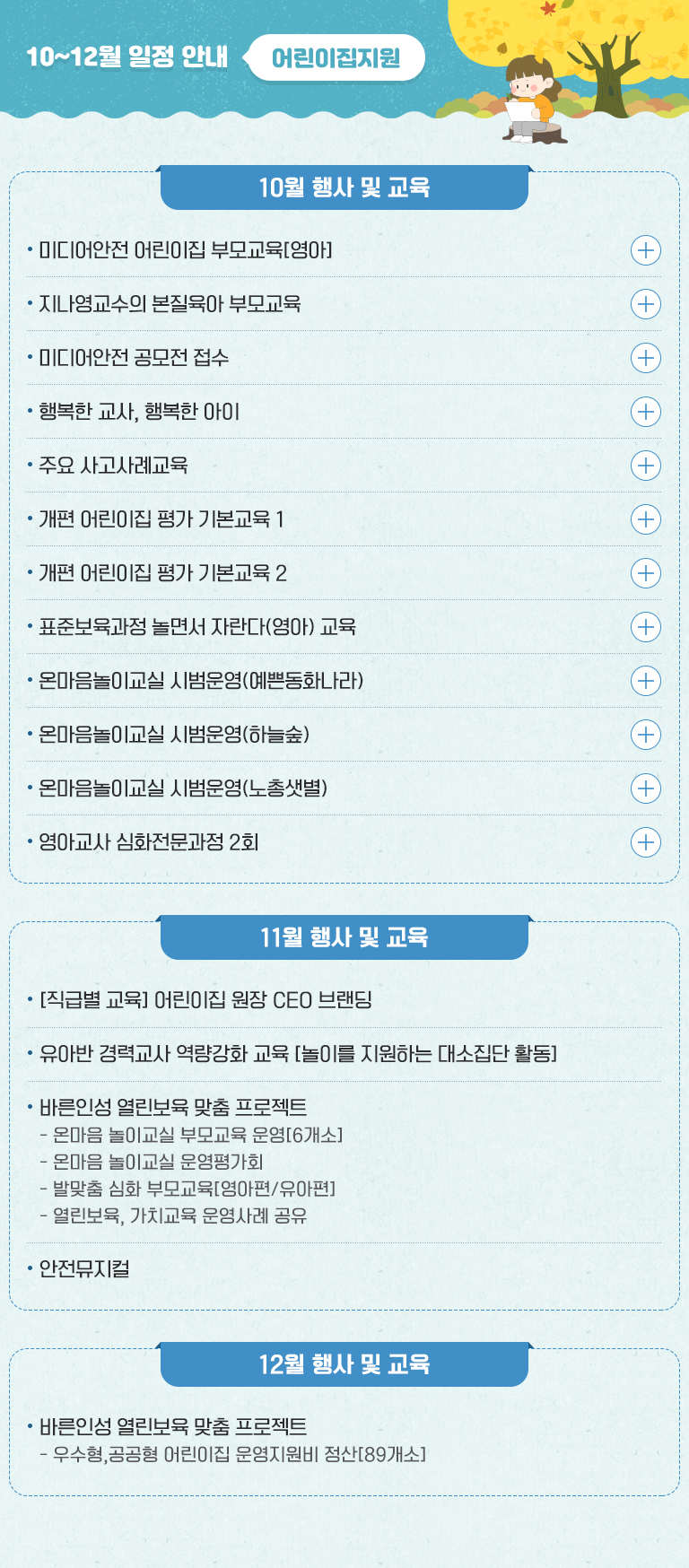Expand 행복한 교사, 행복한 아이 item

646,412
